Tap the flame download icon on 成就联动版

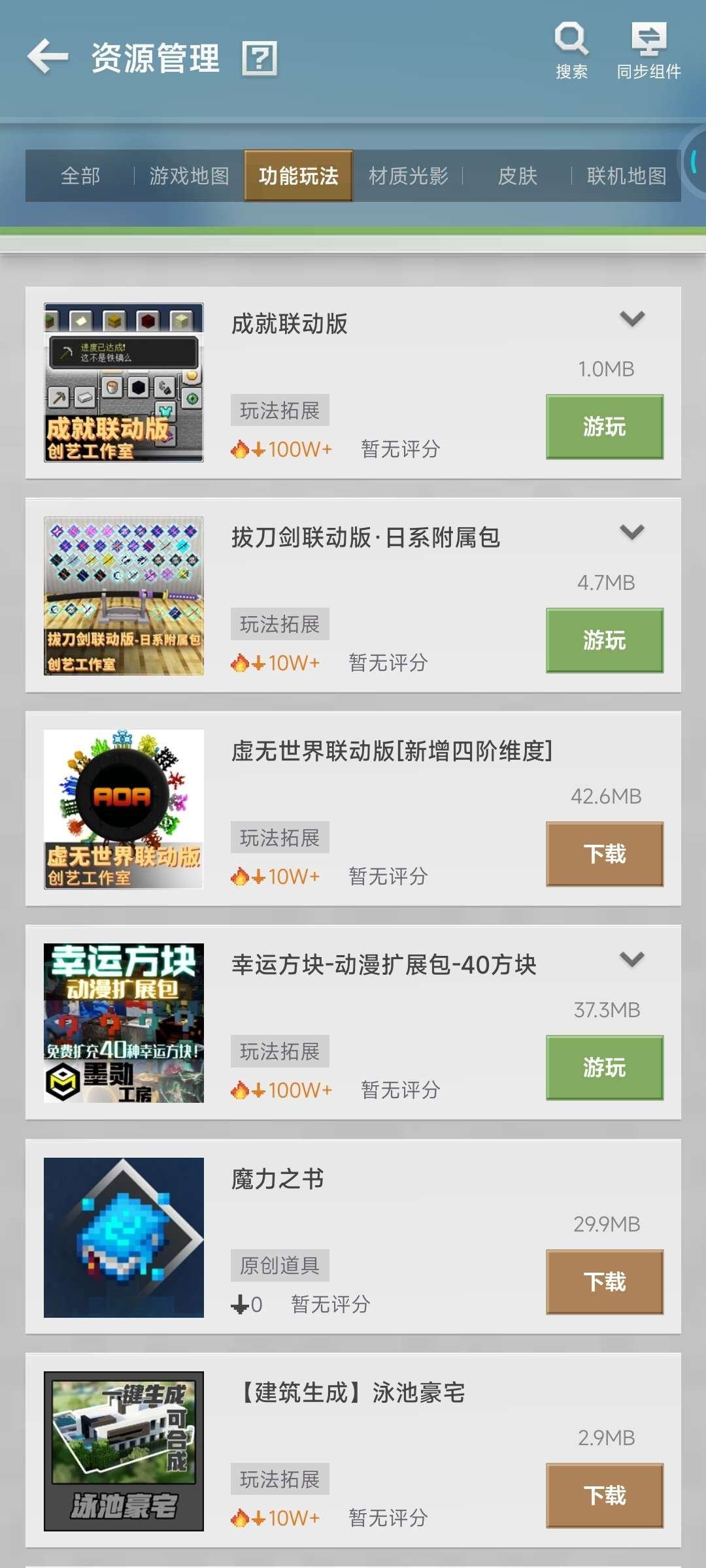[x=241, y=448]
